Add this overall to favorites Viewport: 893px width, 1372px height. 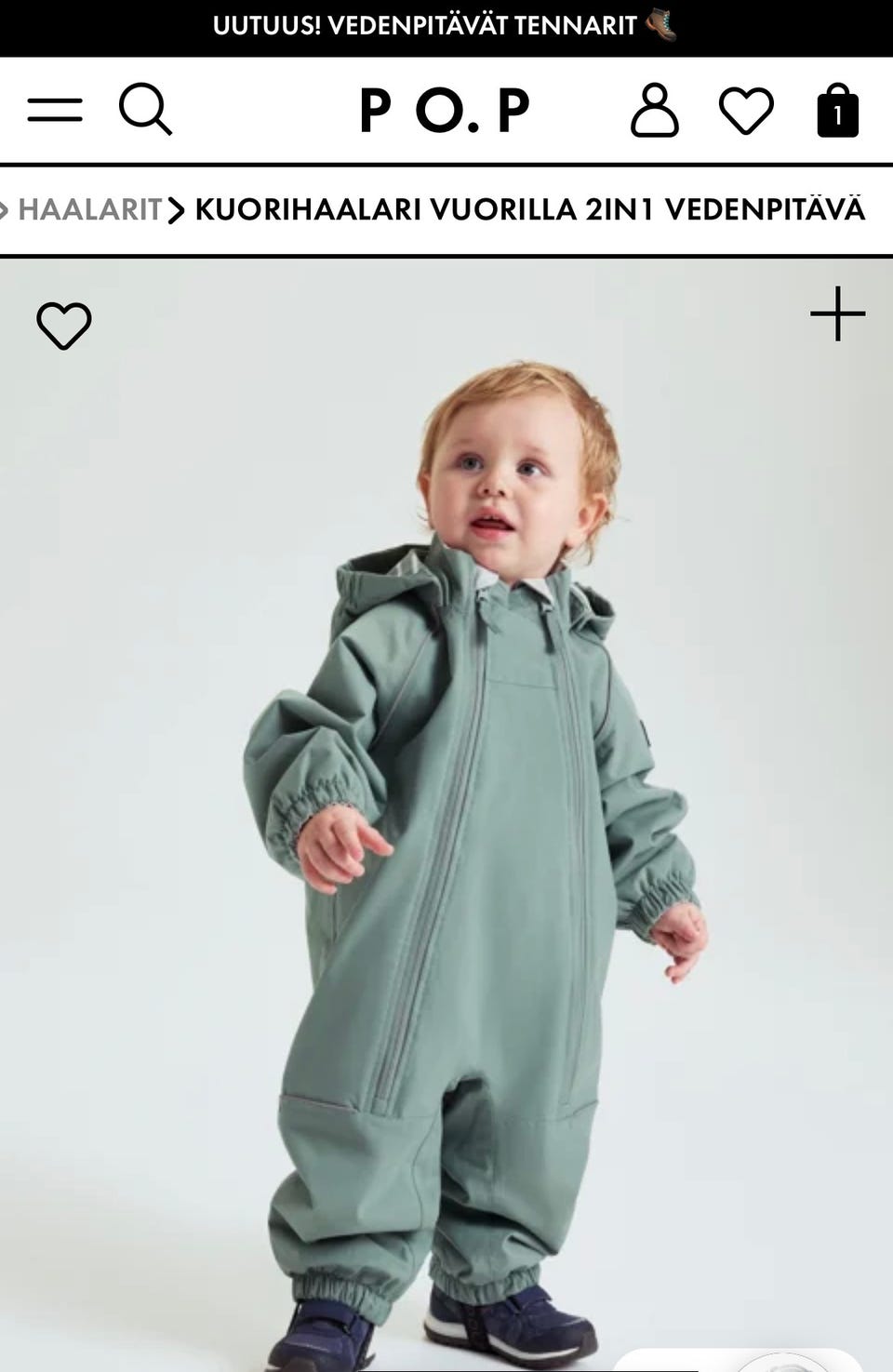(64, 326)
